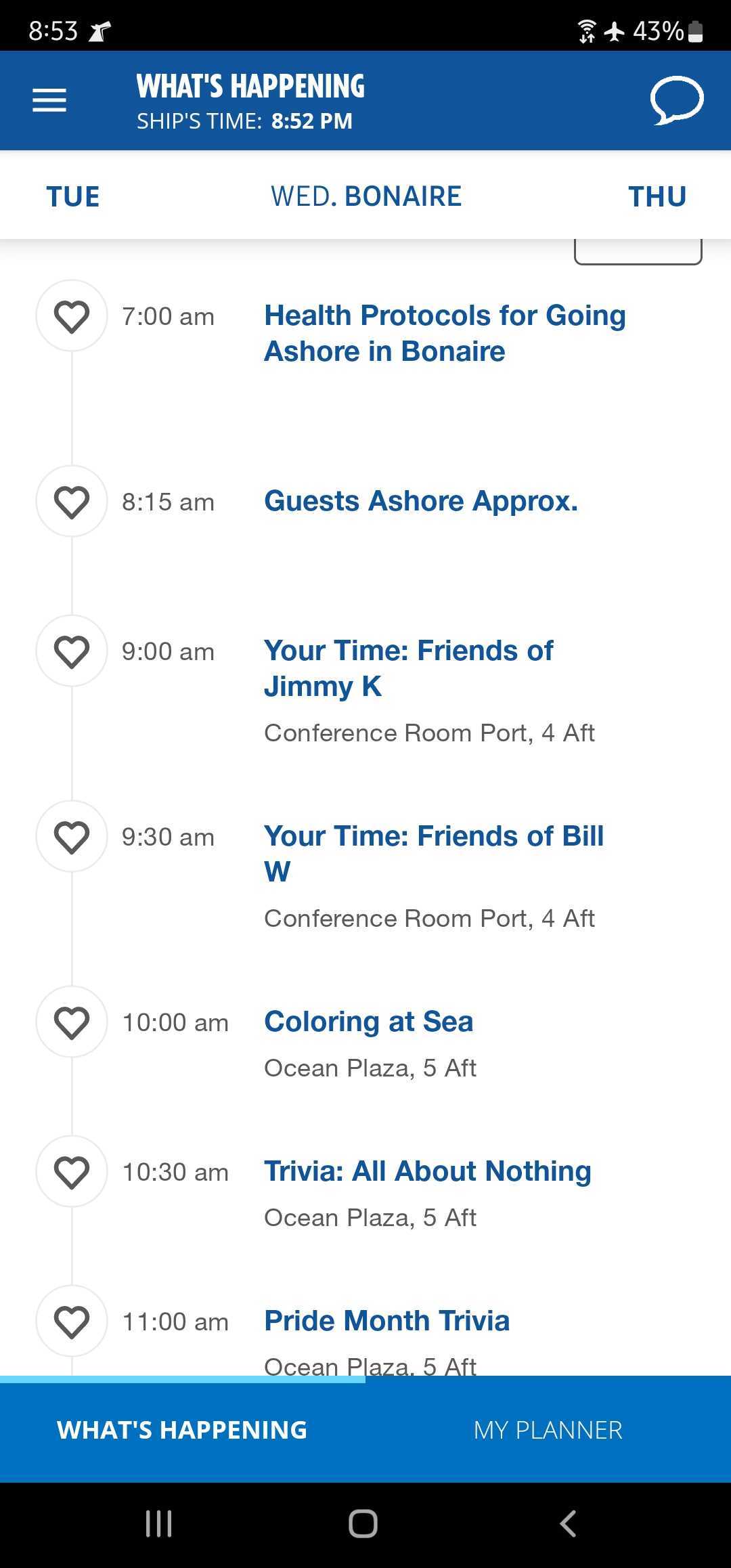The image size is (731, 1568).
Task: Open Your Time: Friends of Jimmy K
Action: 409,668
